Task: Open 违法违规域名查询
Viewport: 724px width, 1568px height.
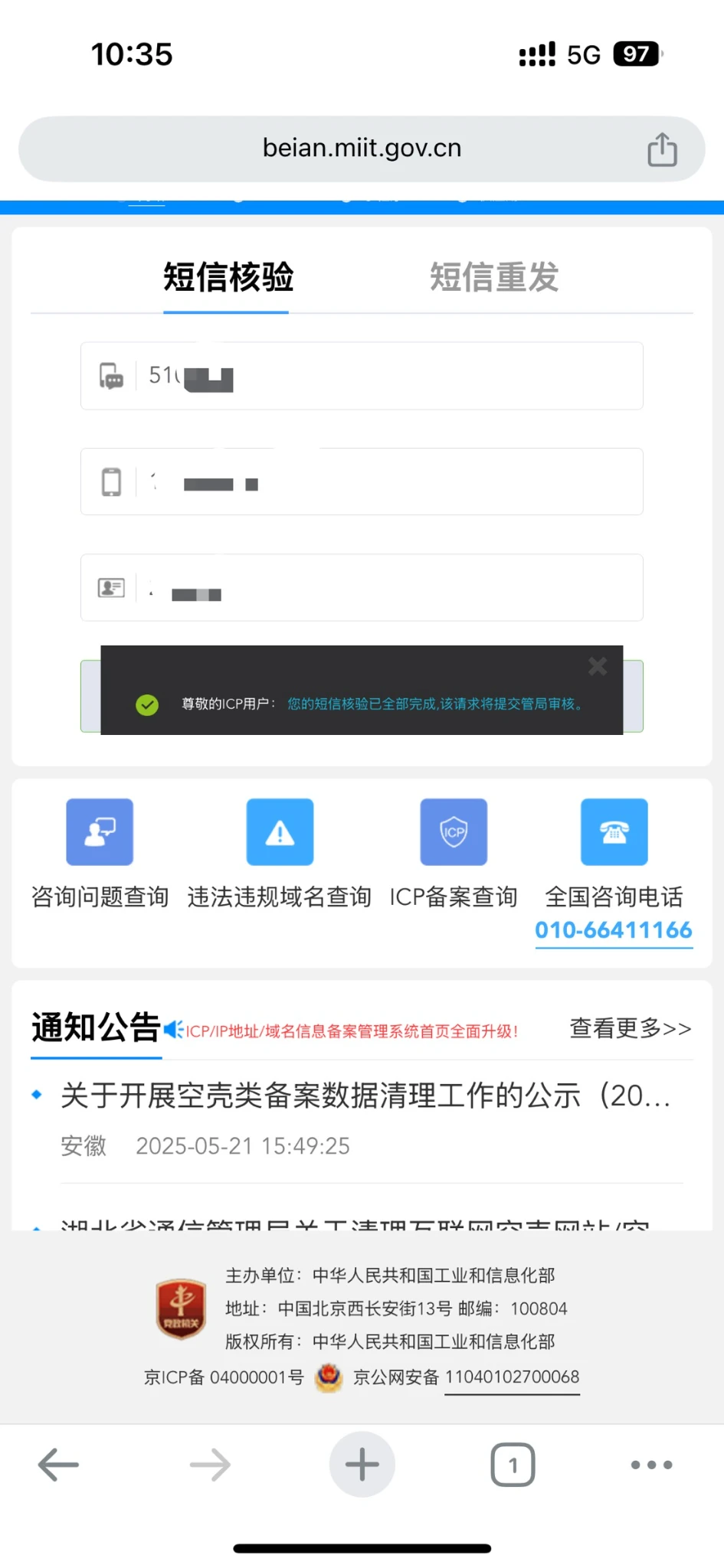Action: [x=280, y=851]
